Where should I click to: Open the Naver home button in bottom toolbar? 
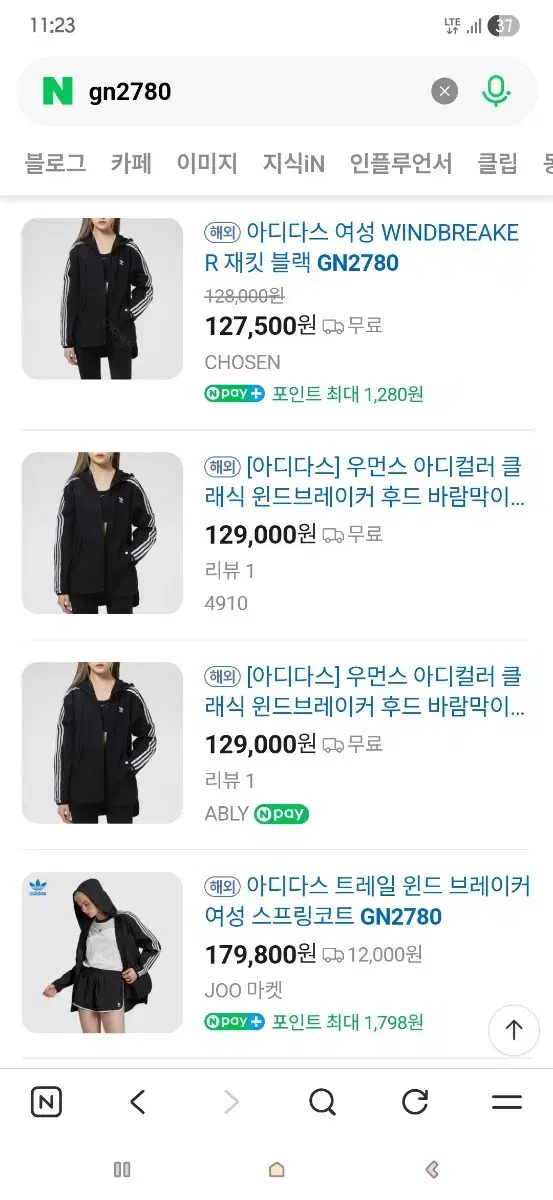[x=46, y=1102]
